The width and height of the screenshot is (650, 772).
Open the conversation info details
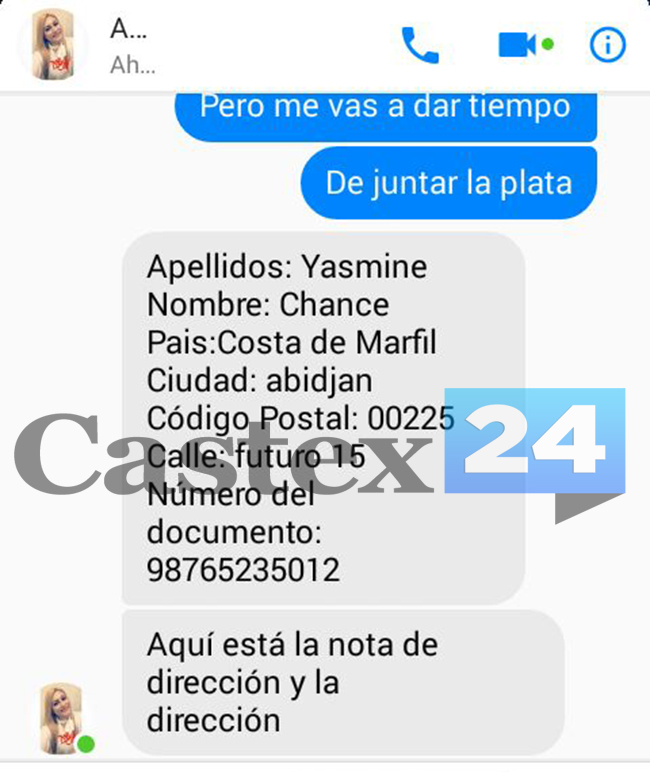pos(607,45)
